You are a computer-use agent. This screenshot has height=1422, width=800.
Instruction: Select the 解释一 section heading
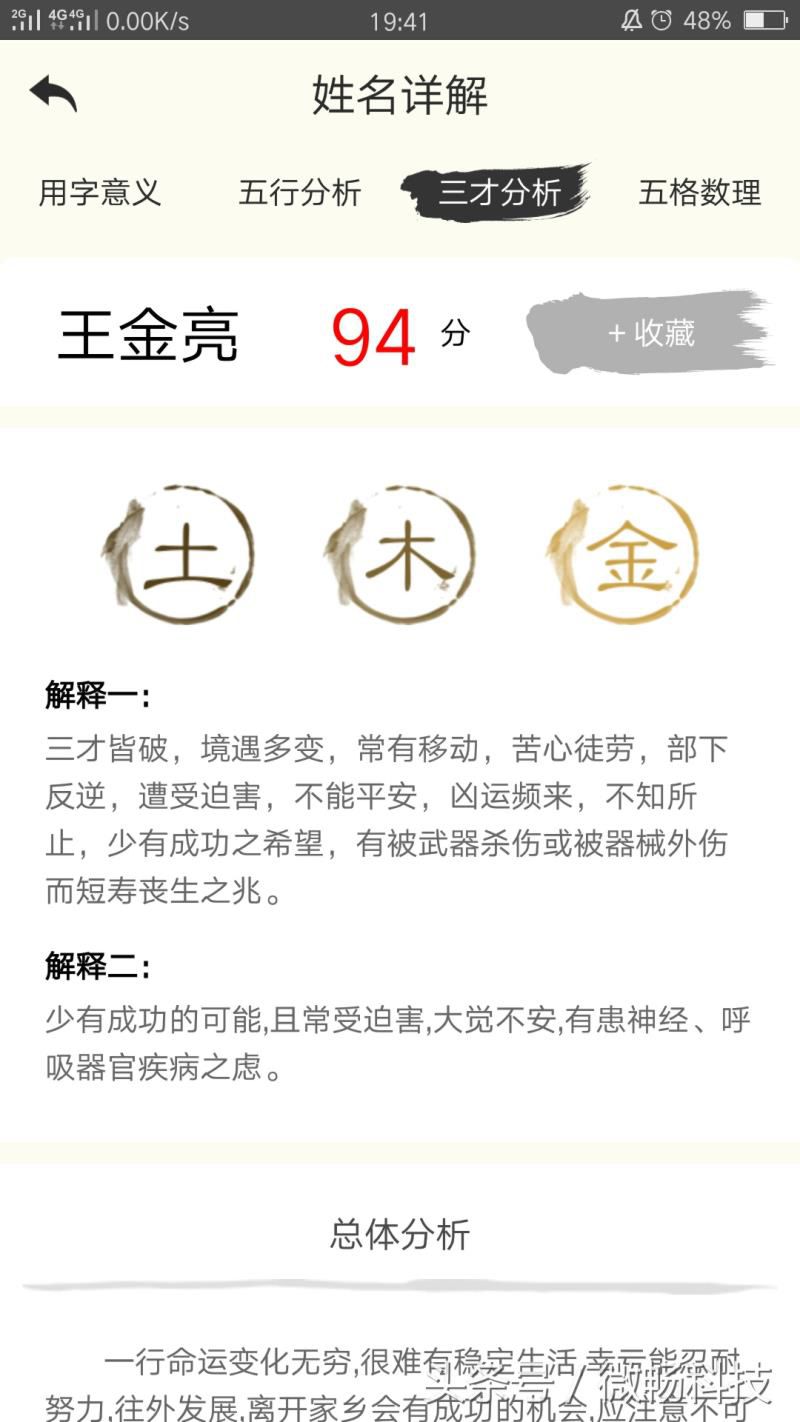(92, 694)
